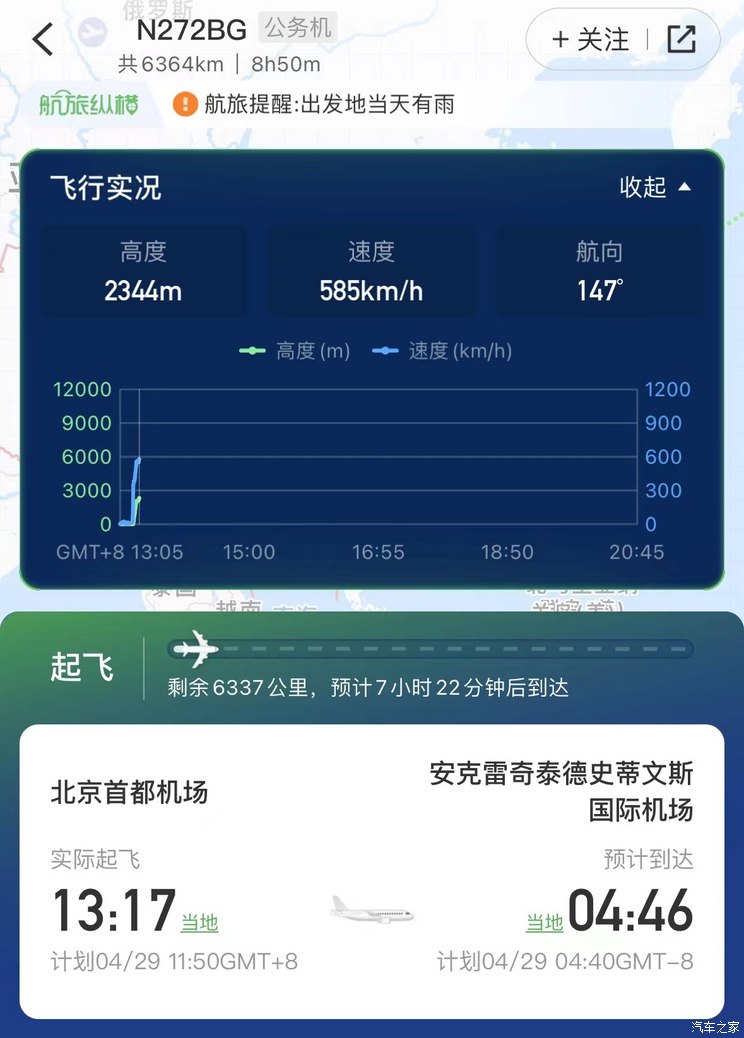Image resolution: width=744 pixels, height=1038 pixels.
Task: Click the flight progress bar showing remaining distance
Action: click(430, 648)
